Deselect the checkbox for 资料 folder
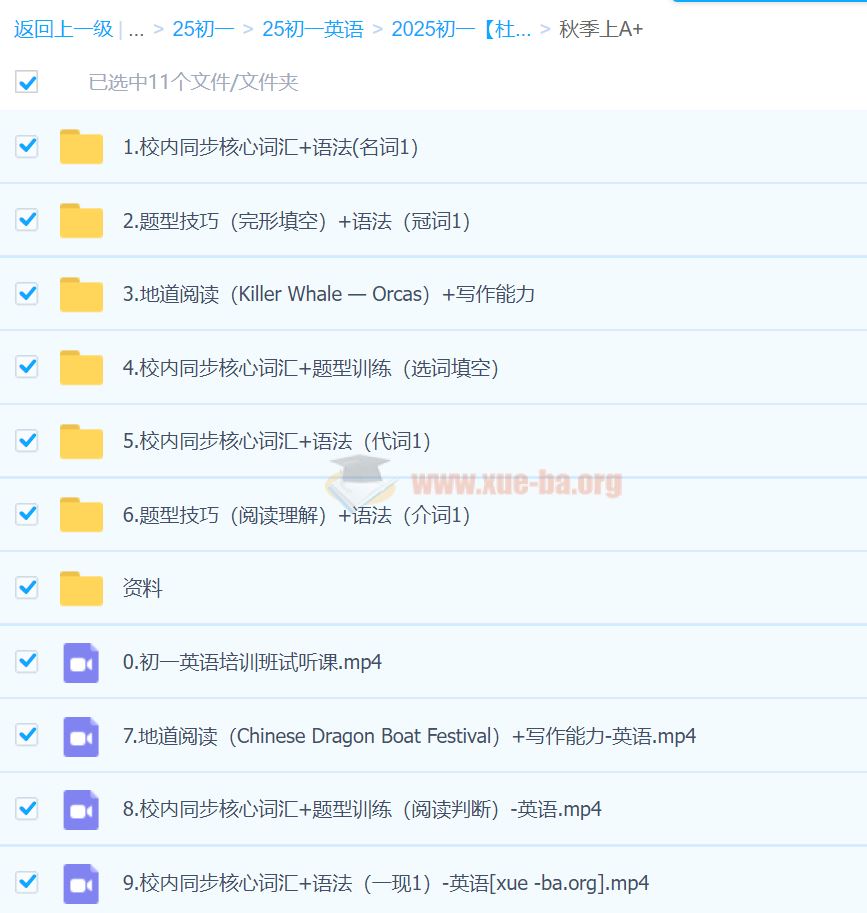Image resolution: width=867 pixels, height=913 pixels. tap(27, 587)
